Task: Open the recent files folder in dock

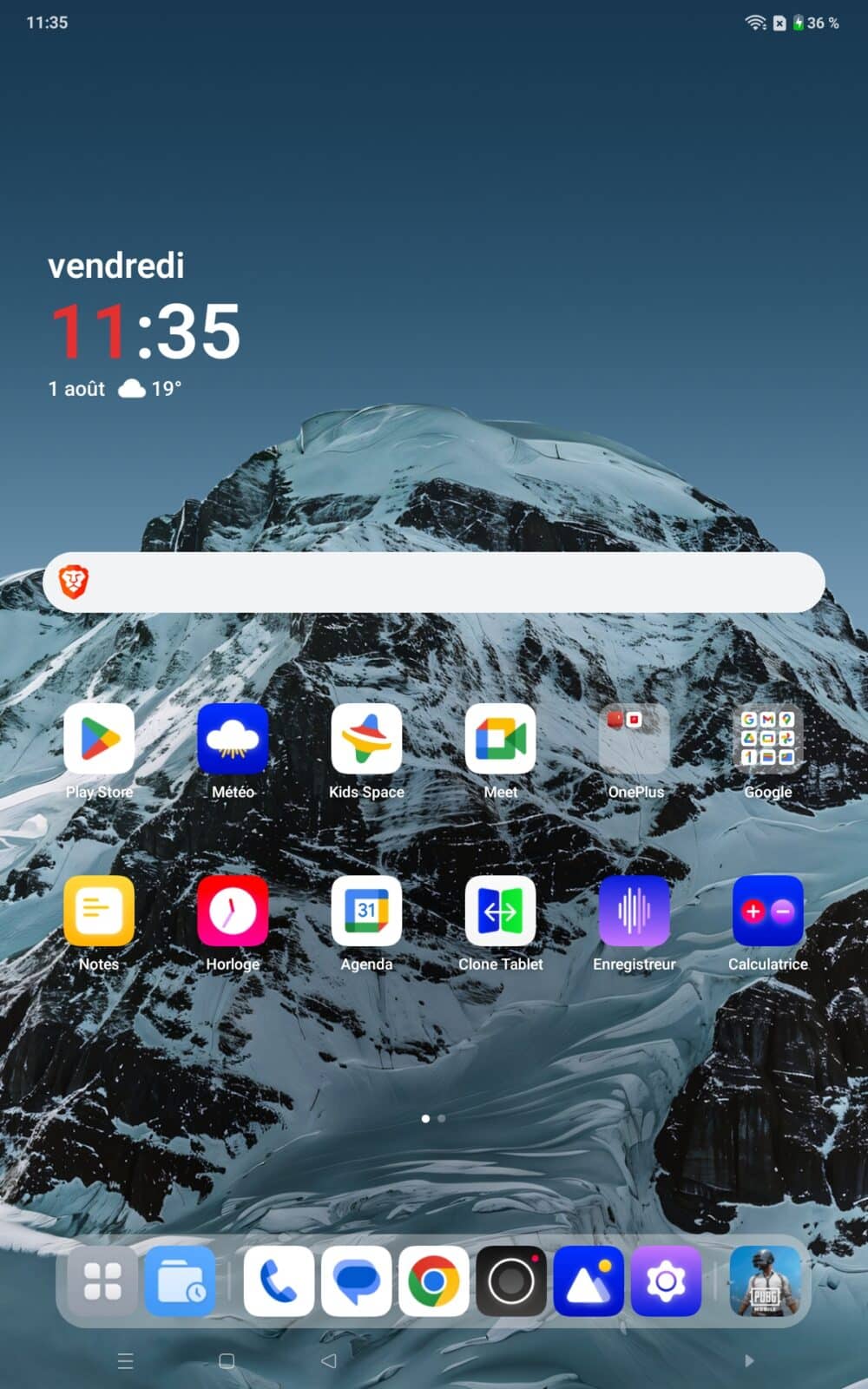Action: point(181,1281)
